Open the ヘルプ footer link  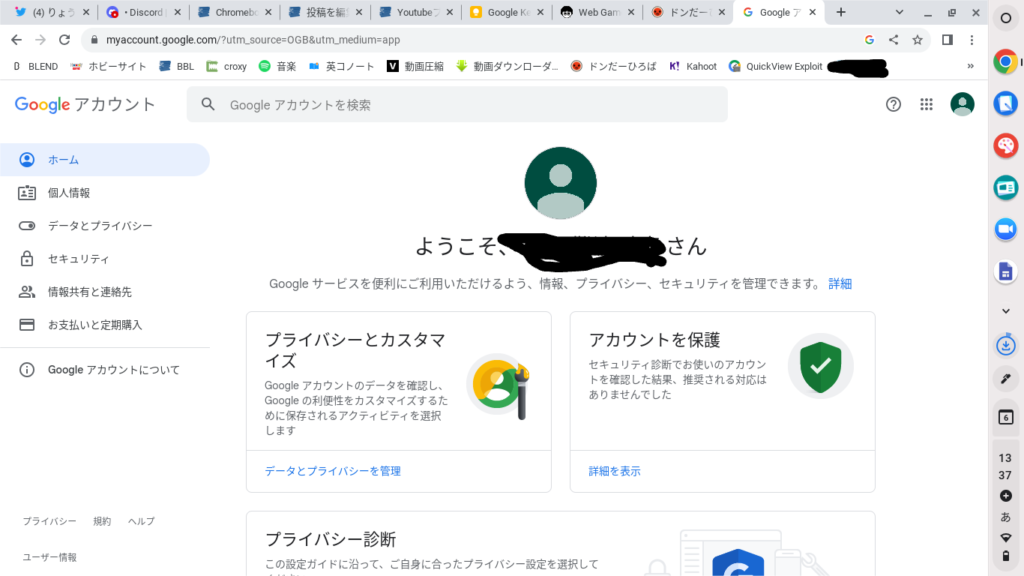[141, 522]
